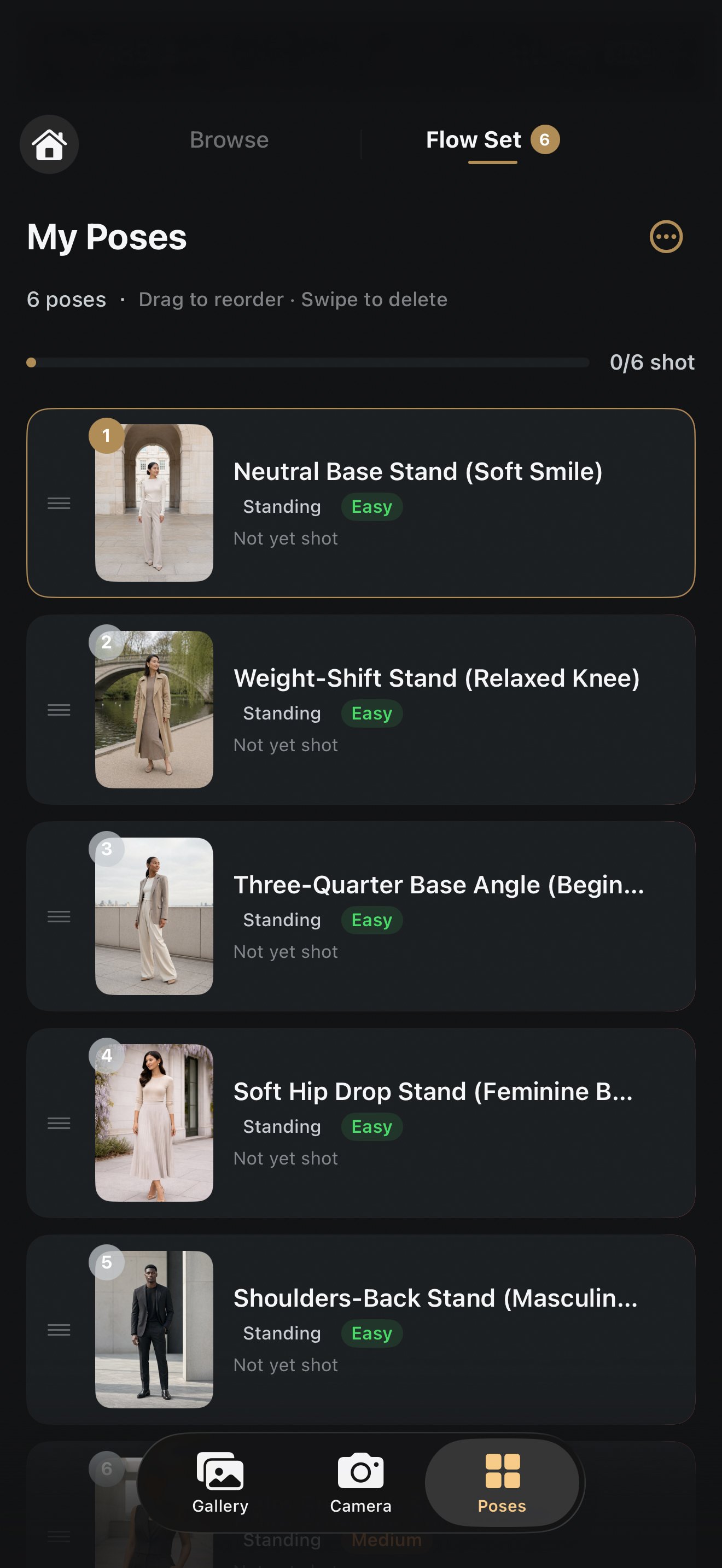Open the My Poses more options menu
The height and width of the screenshot is (1568, 722).
666,237
